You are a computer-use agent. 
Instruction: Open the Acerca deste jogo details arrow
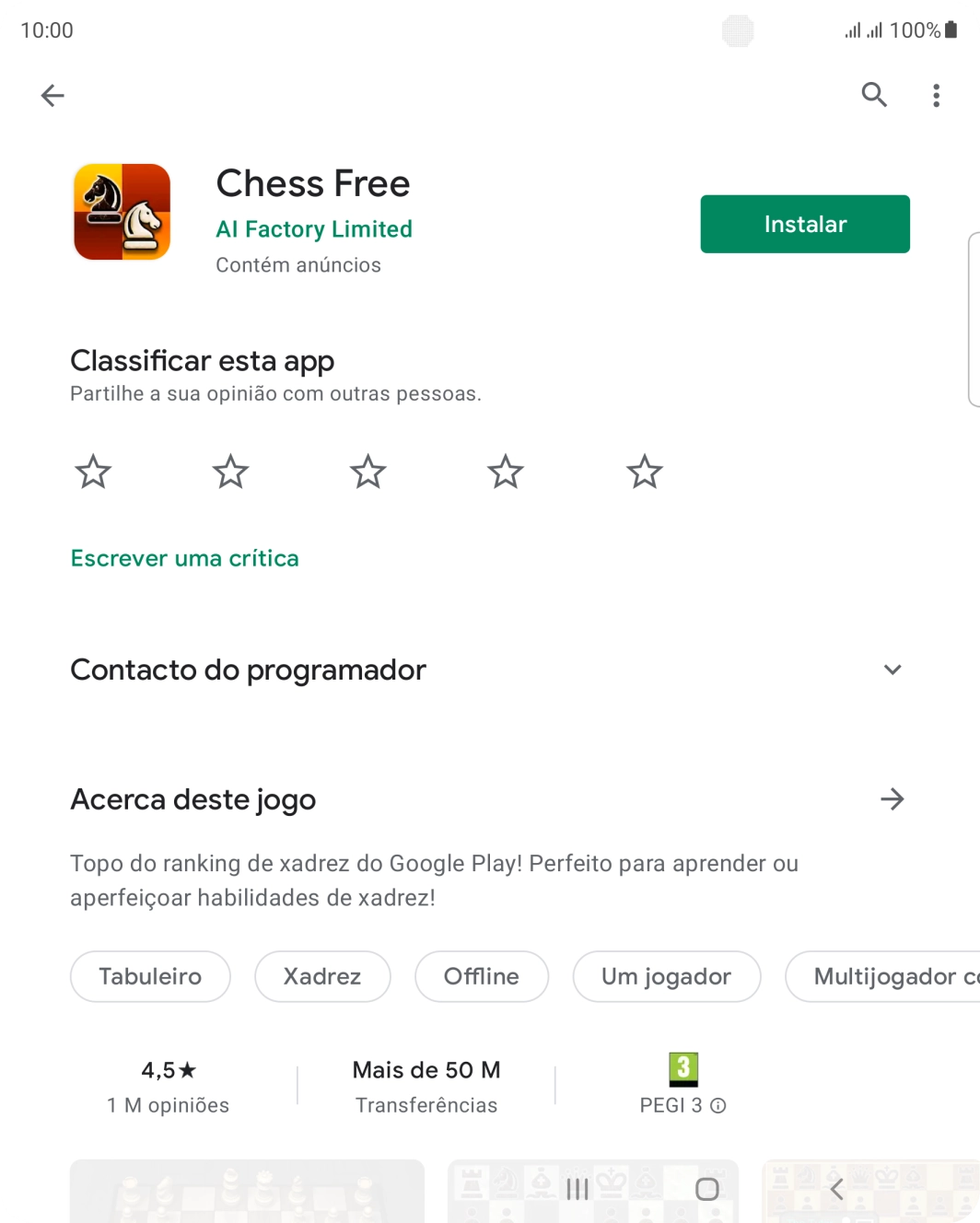pos(892,799)
